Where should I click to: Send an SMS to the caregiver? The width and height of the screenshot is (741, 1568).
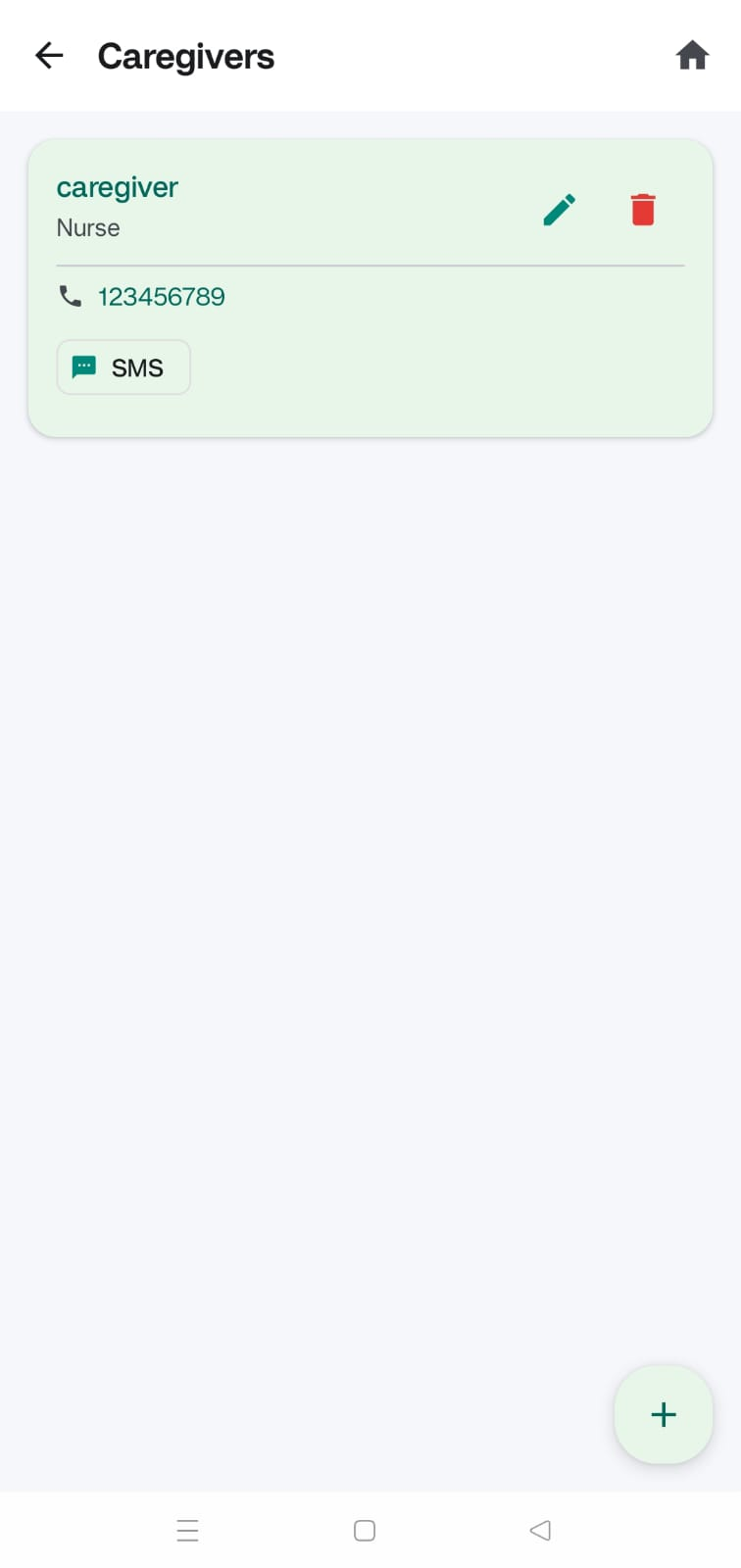pos(123,367)
